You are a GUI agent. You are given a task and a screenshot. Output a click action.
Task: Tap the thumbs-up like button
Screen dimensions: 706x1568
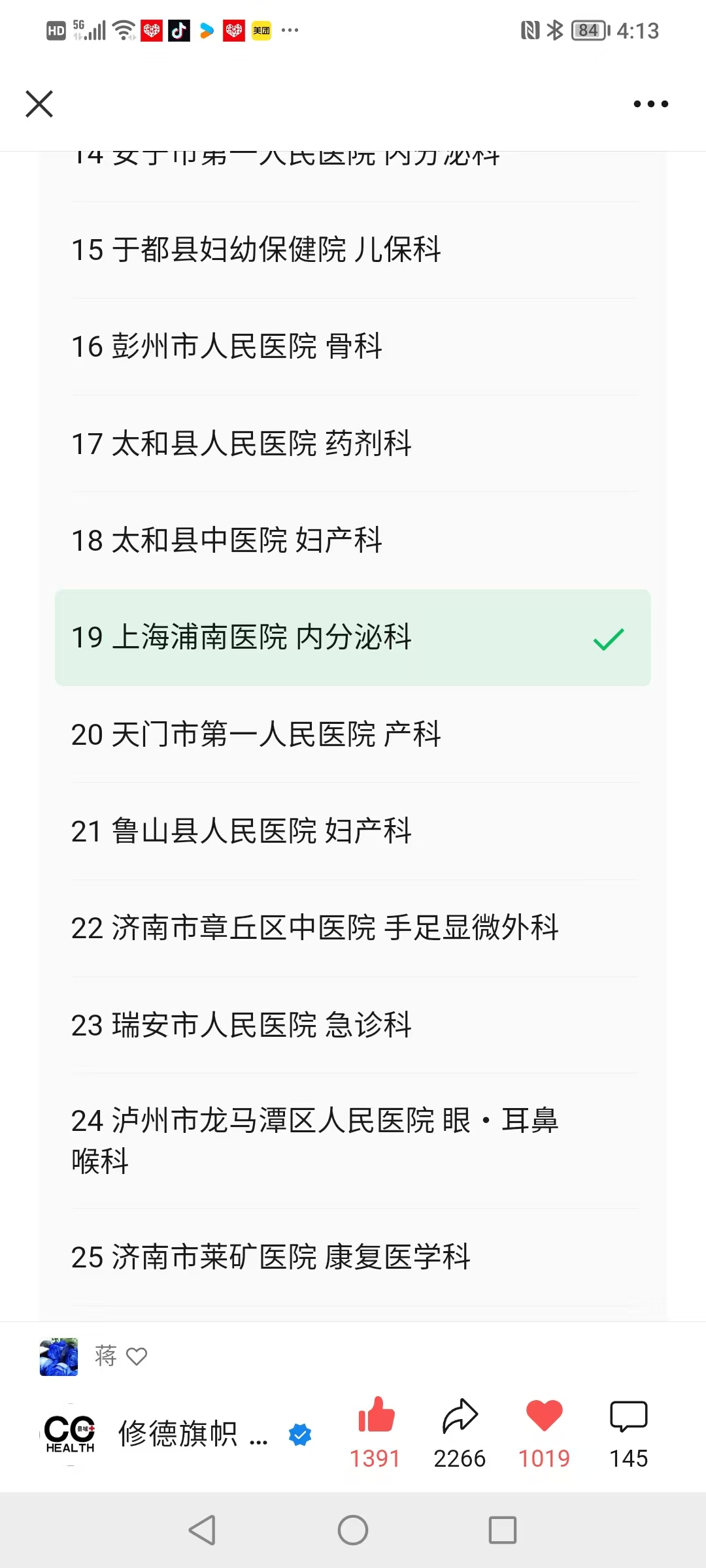[375, 1416]
